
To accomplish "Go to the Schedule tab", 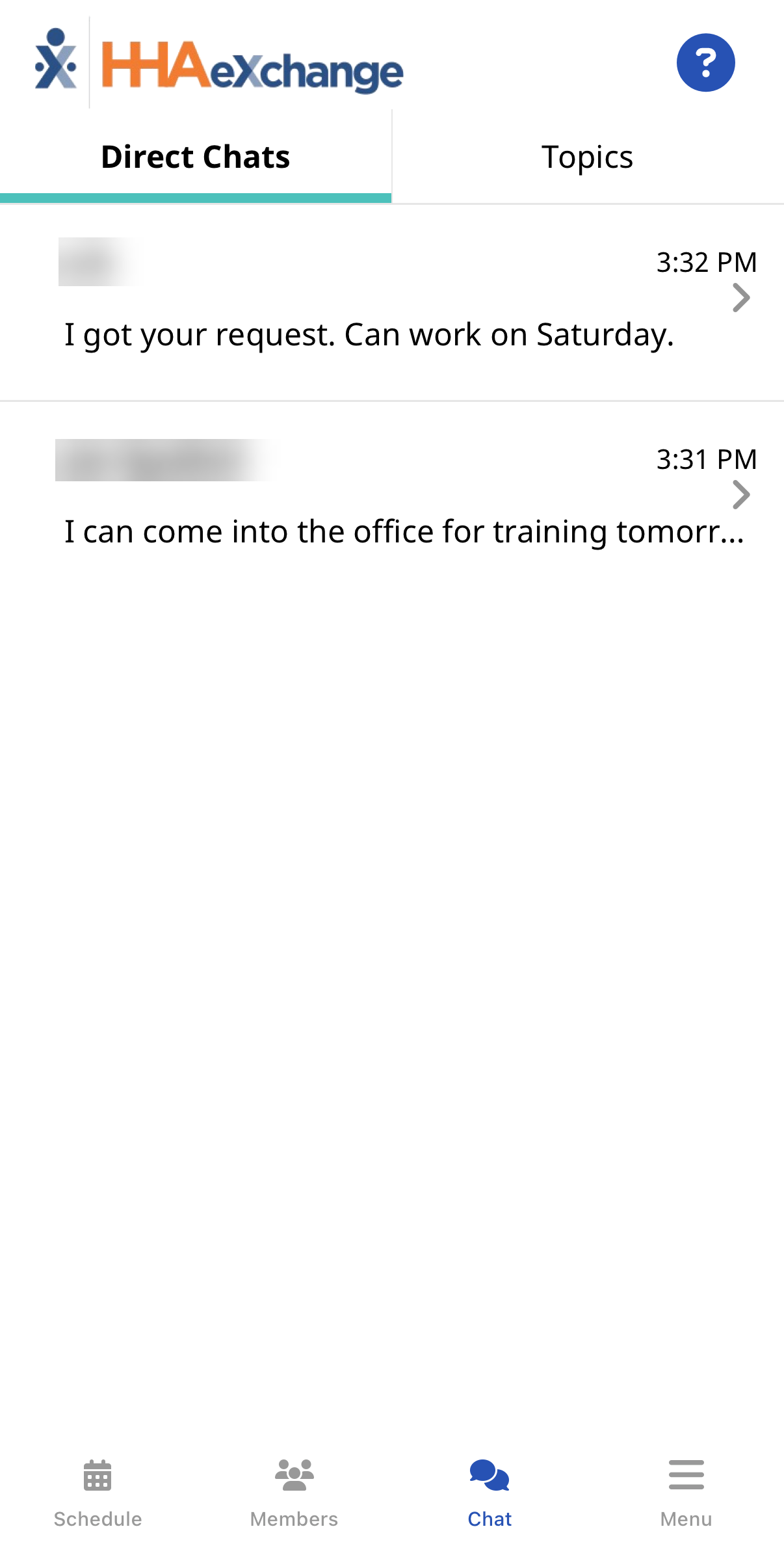I will coord(98,1492).
